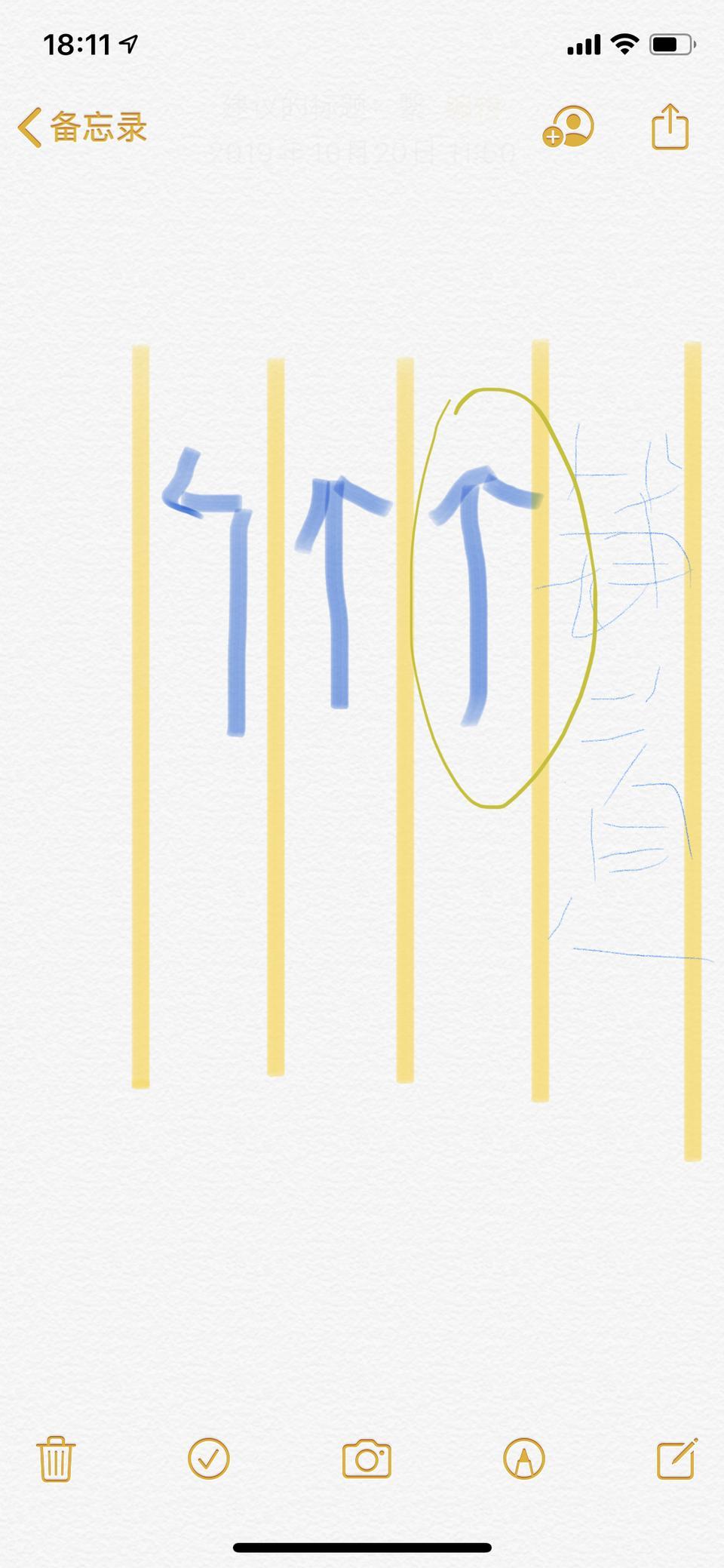Screen dimensions: 724x1568
Task: Open the share sheet
Action: (670, 127)
